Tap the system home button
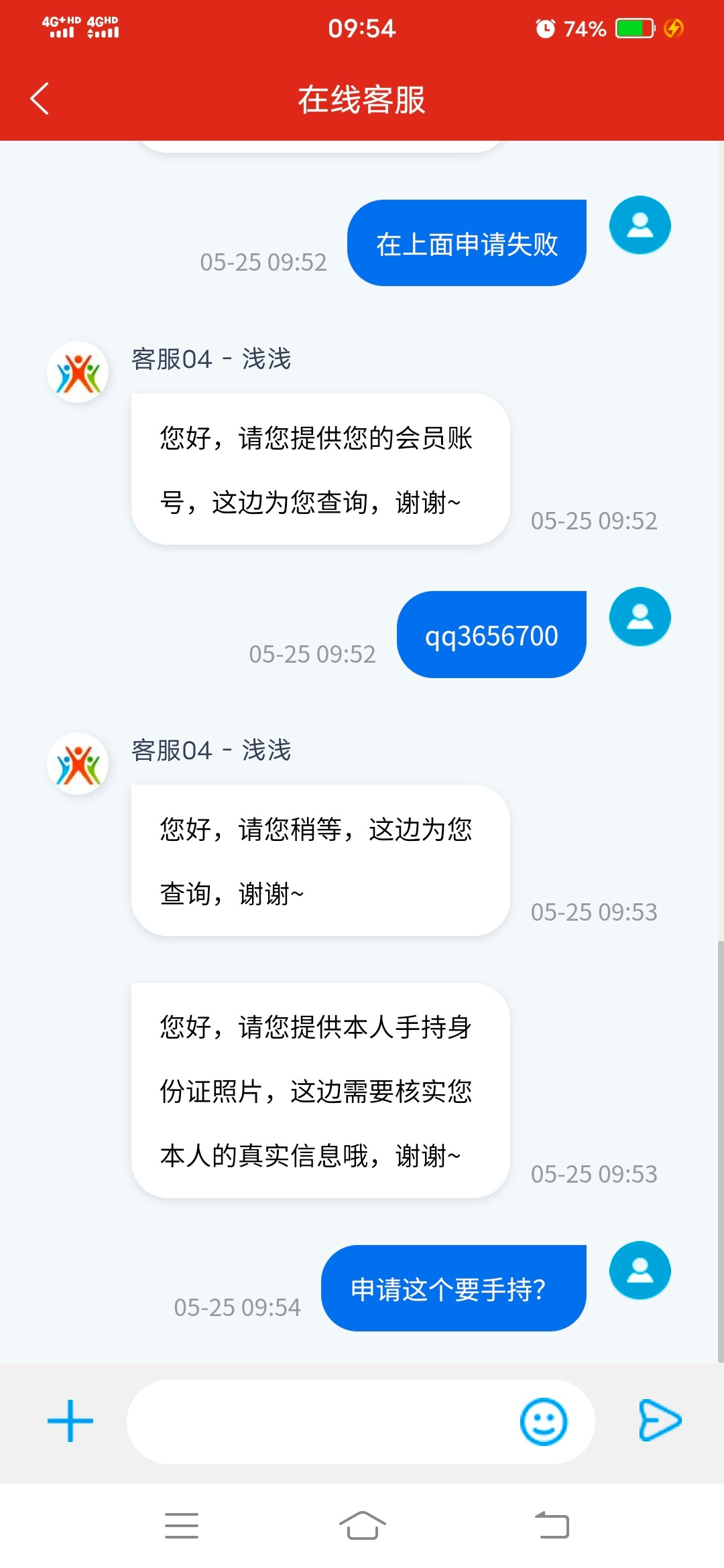Image resolution: width=724 pixels, height=1568 pixels. tap(362, 1526)
